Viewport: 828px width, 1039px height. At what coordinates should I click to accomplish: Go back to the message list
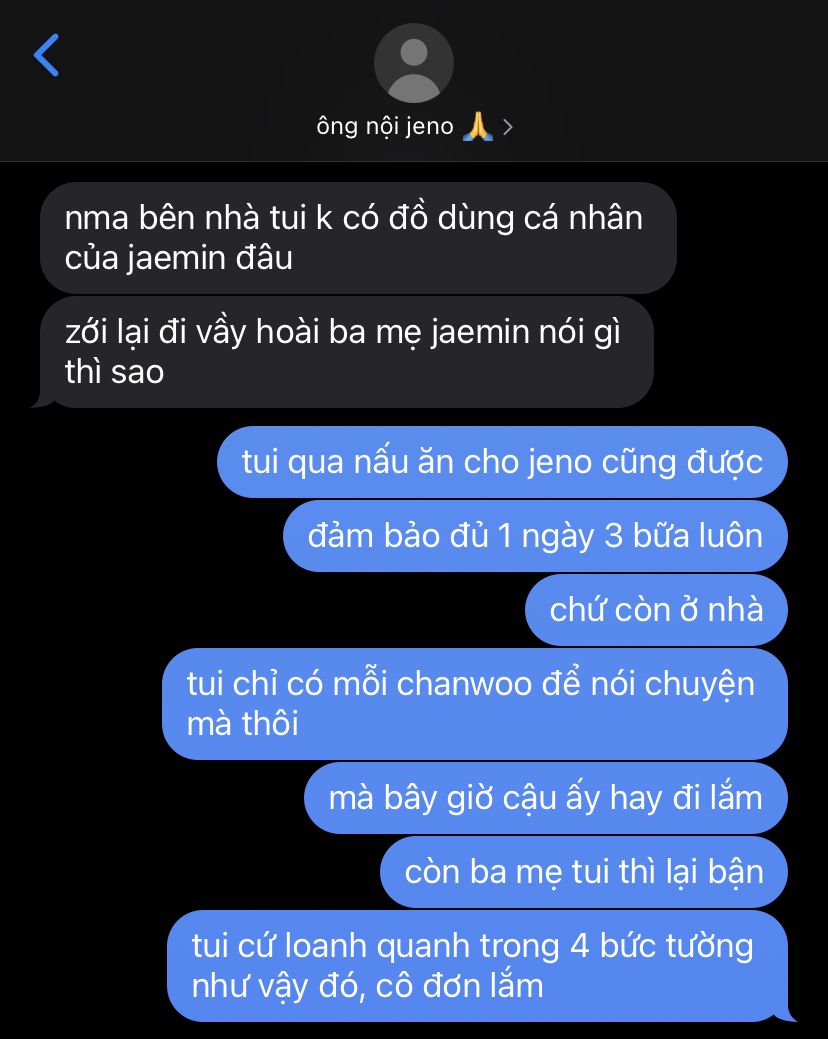[x=46, y=55]
